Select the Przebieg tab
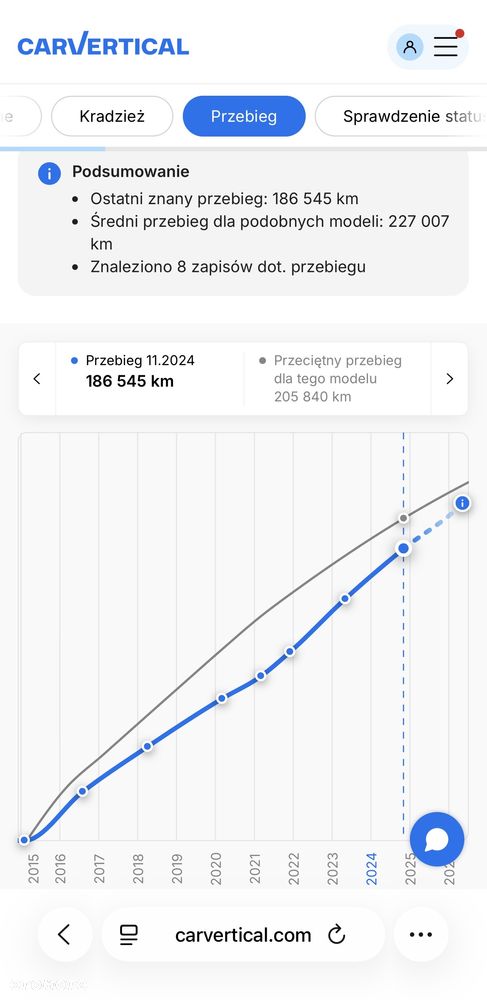The height and width of the screenshot is (1000, 487). (244, 116)
